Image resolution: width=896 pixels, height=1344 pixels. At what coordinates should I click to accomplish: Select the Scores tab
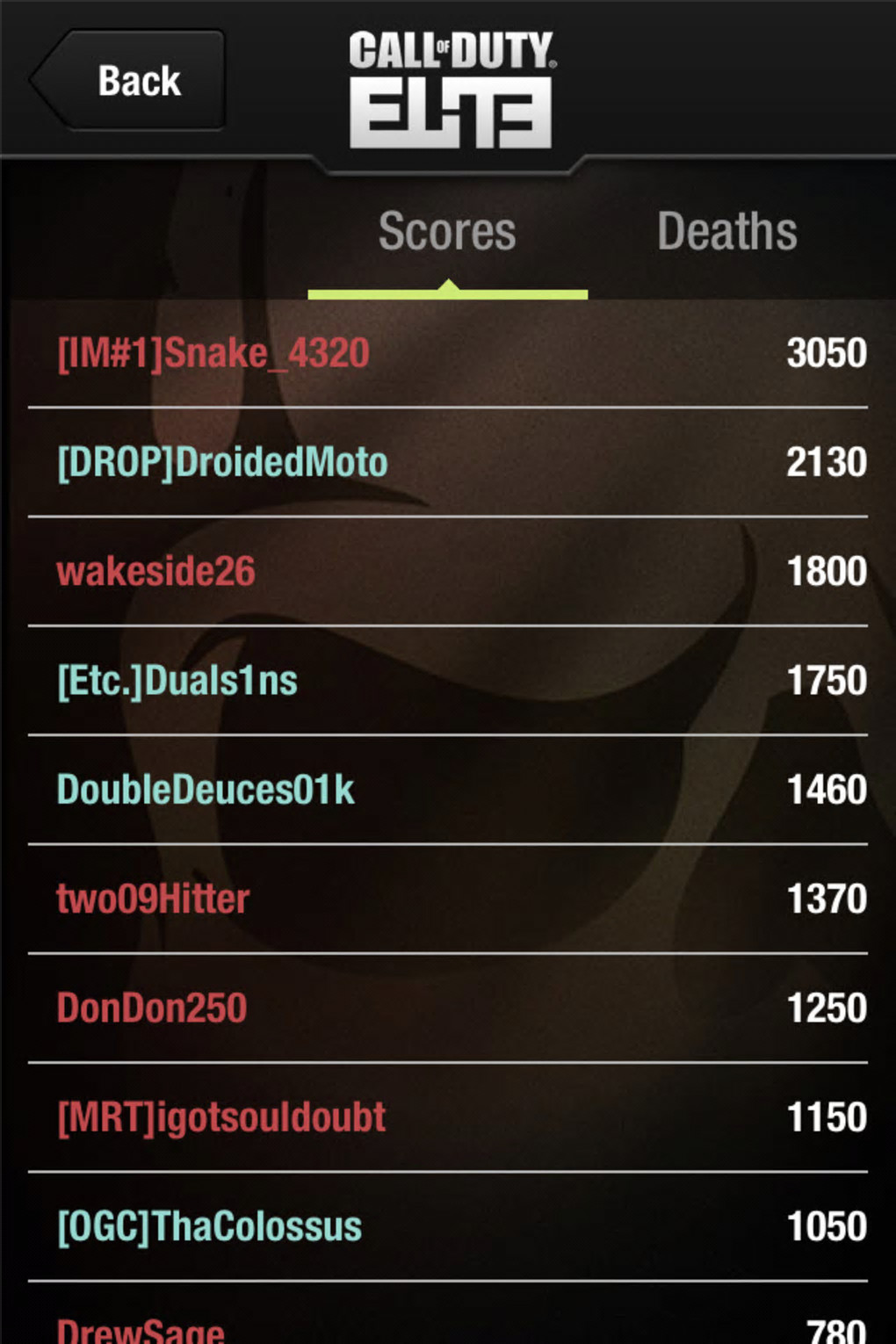click(x=447, y=232)
